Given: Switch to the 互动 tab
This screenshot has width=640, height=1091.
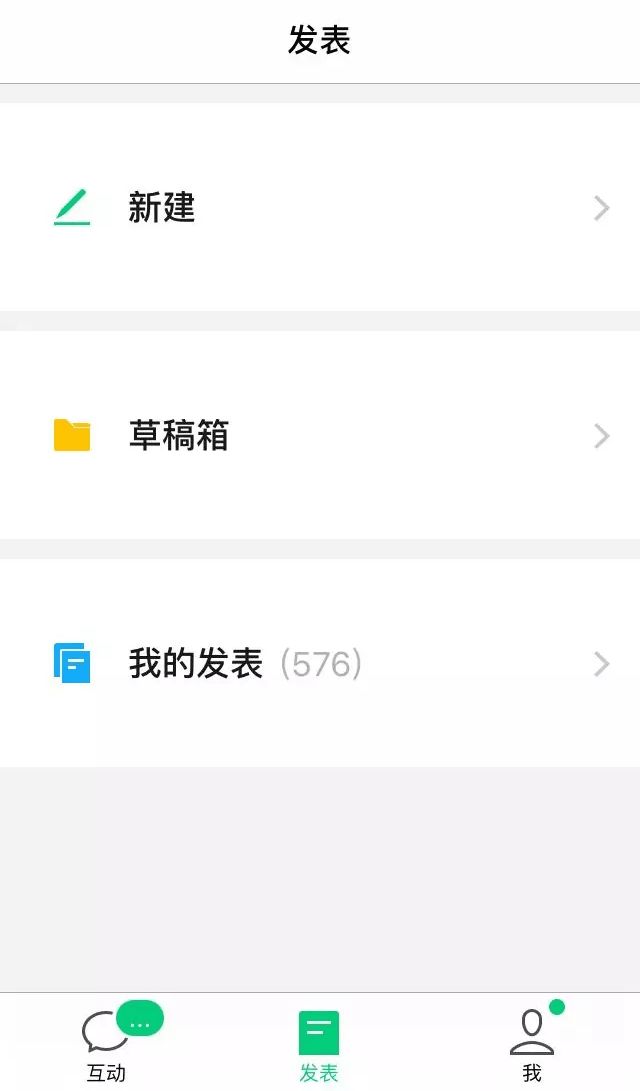Looking at the screenshot, I should click(x=106, y=1044).
